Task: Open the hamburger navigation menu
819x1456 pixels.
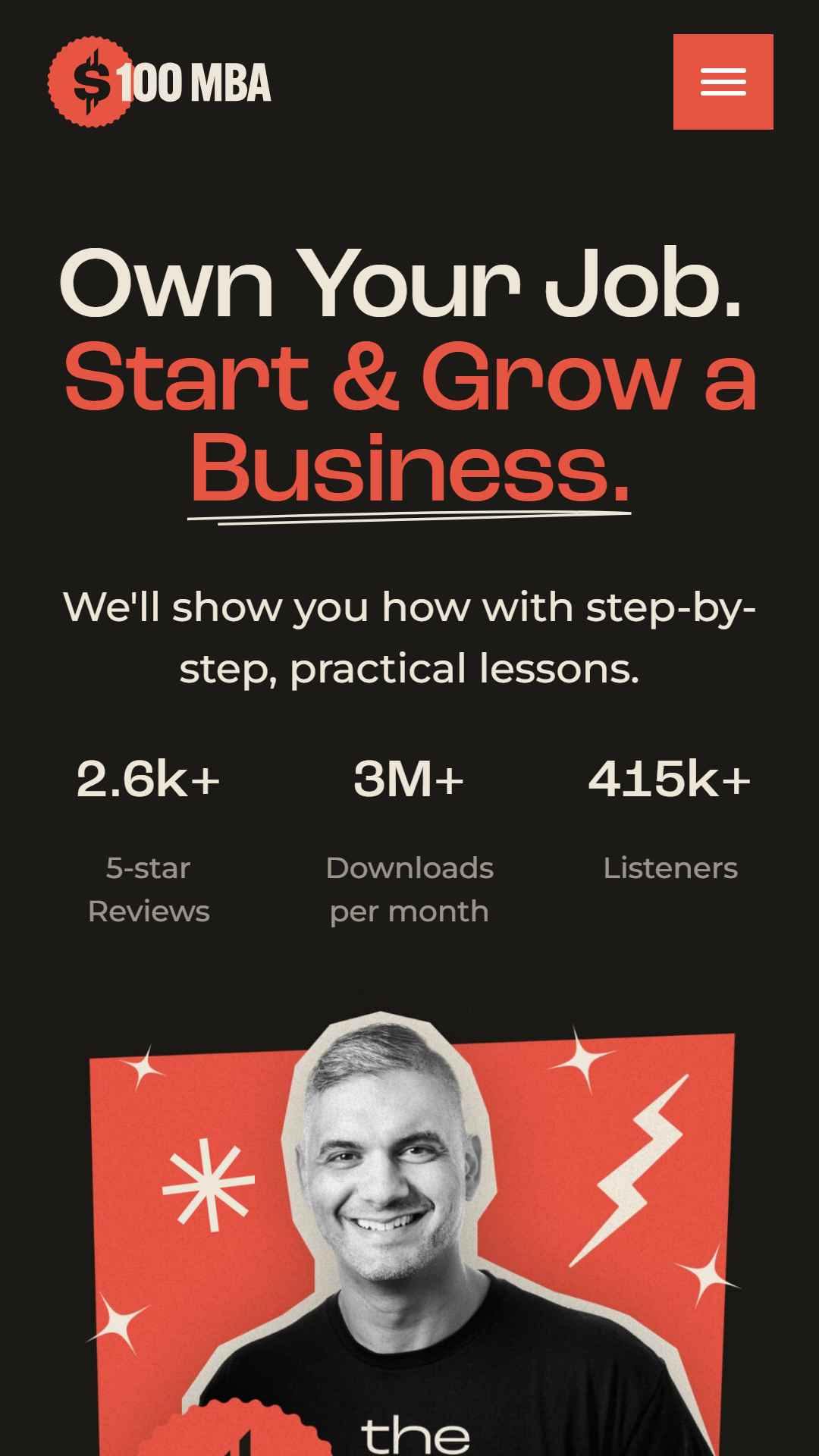Action: pos(723,82)
